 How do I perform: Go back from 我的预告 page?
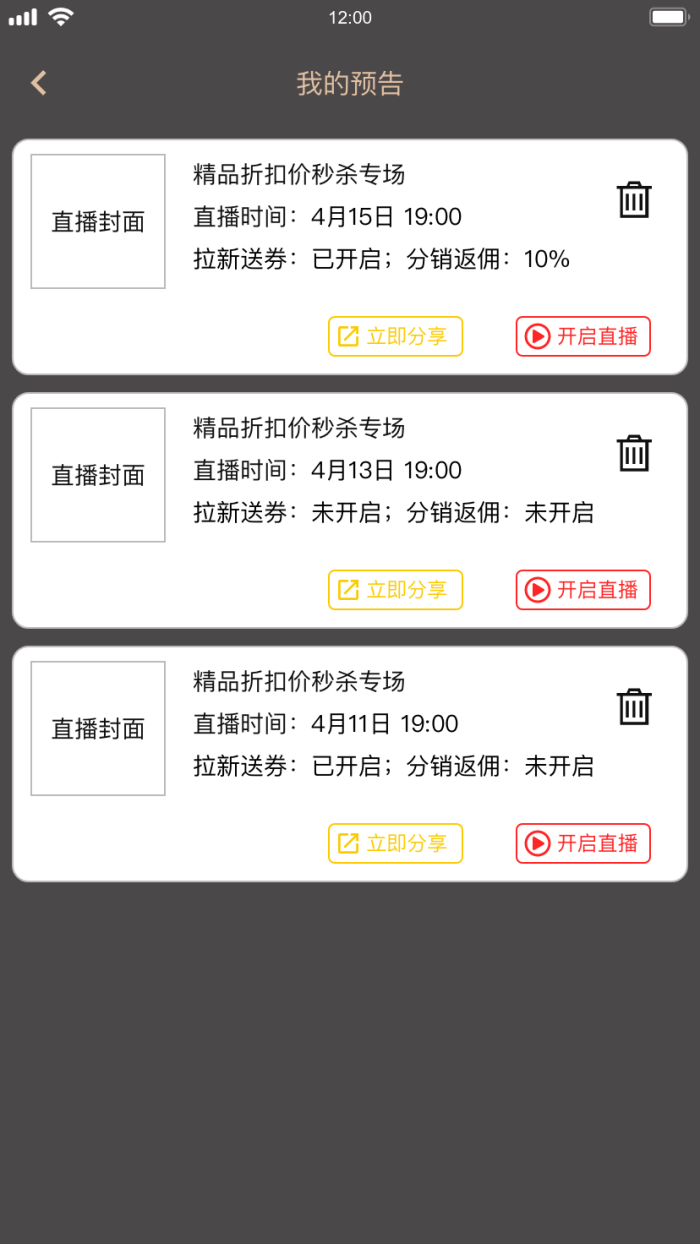(x=39, y=83)
